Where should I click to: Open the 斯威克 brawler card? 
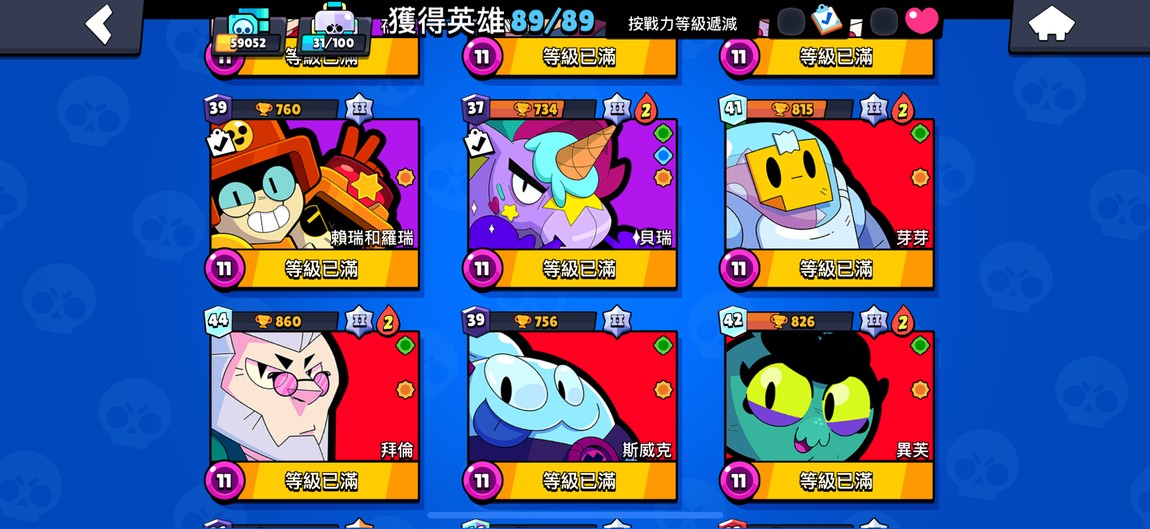coord(571,396)
